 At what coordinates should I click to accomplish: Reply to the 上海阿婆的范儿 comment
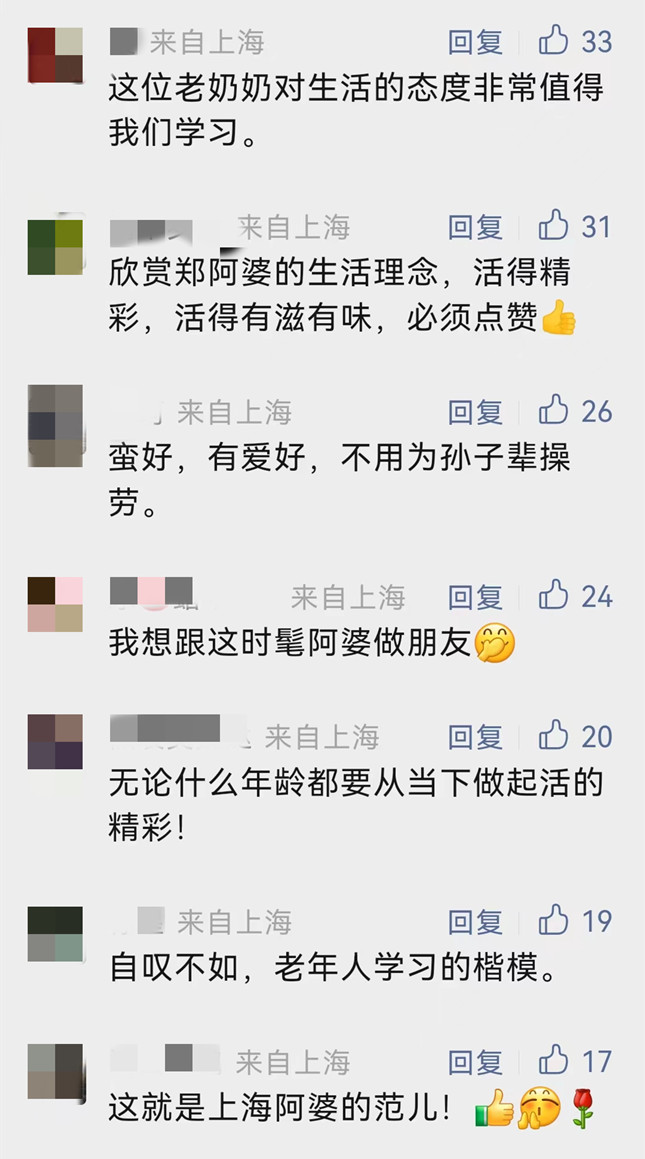[475, 1061]
